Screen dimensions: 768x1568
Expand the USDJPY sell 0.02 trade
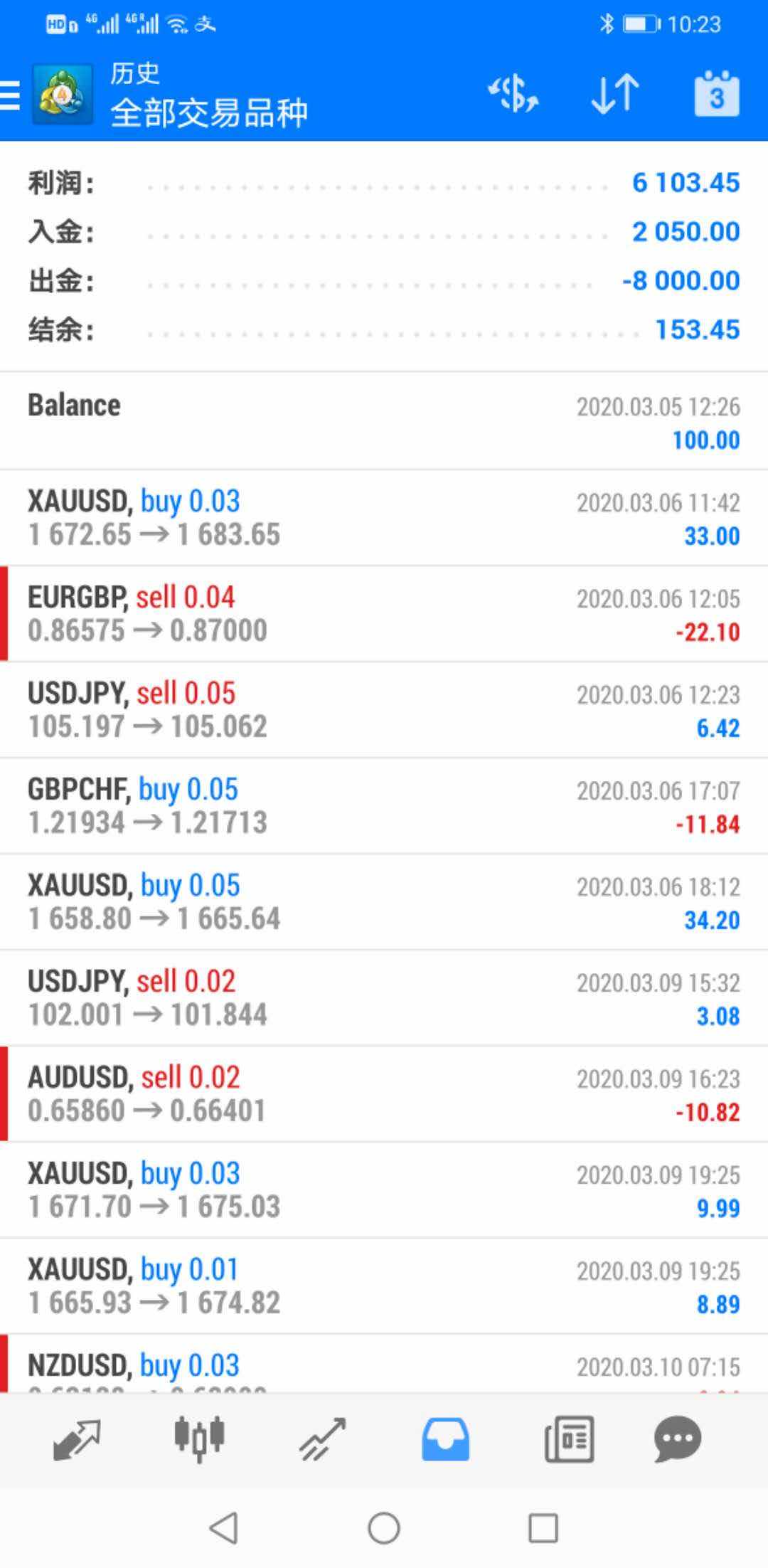tap(384, 998)
